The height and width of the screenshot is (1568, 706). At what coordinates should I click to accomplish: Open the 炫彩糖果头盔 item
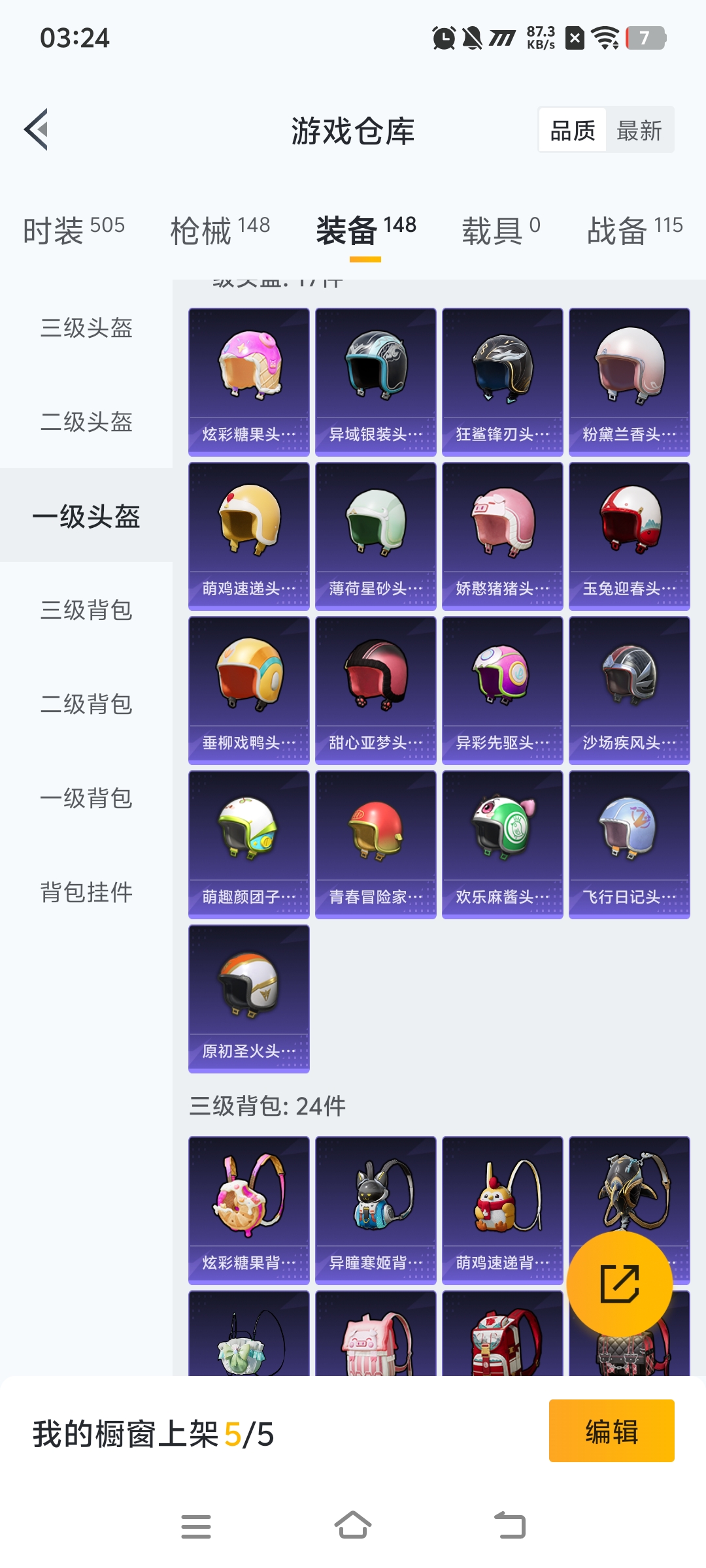point(249,382)
